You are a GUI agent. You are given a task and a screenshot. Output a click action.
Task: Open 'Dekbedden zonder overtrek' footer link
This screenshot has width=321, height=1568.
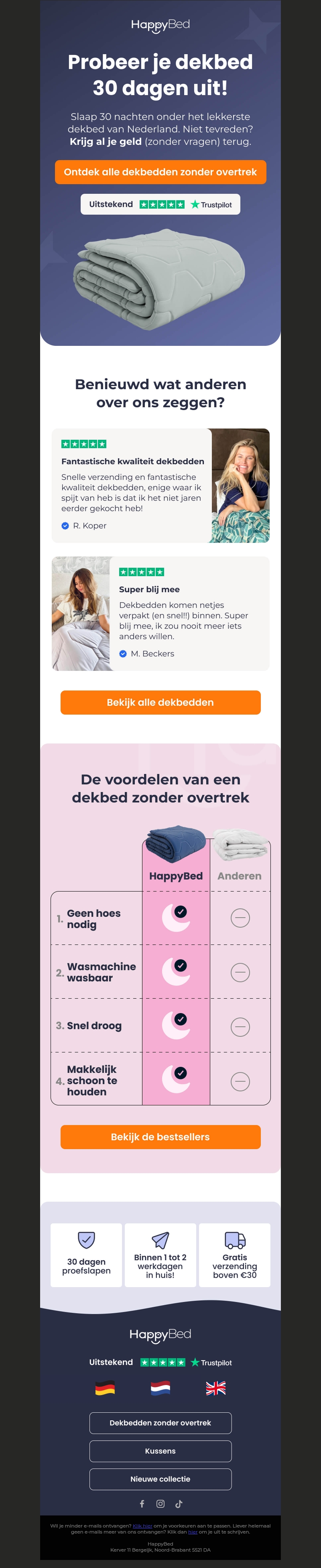pyautogui.click(x=160, y=1422)
